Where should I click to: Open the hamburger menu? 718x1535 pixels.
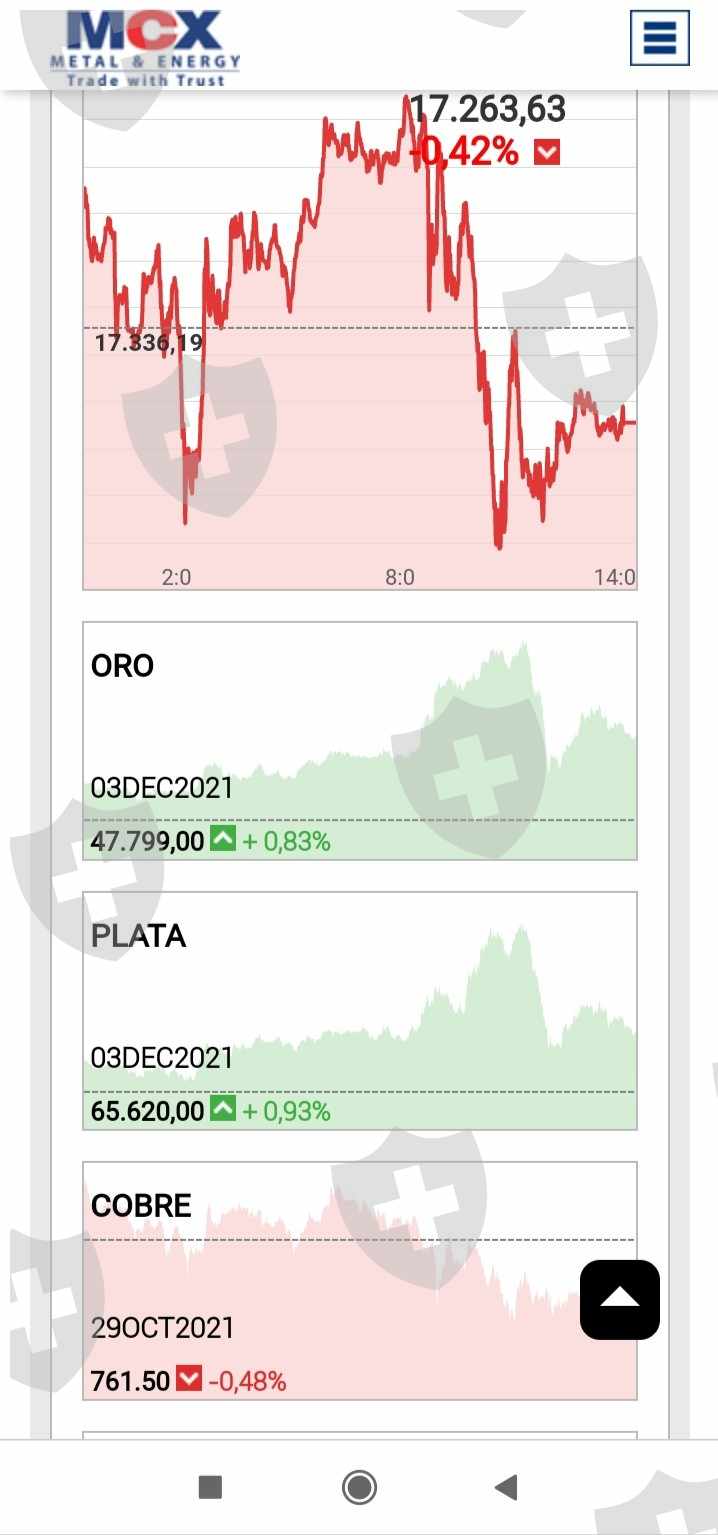pos(659,38)
